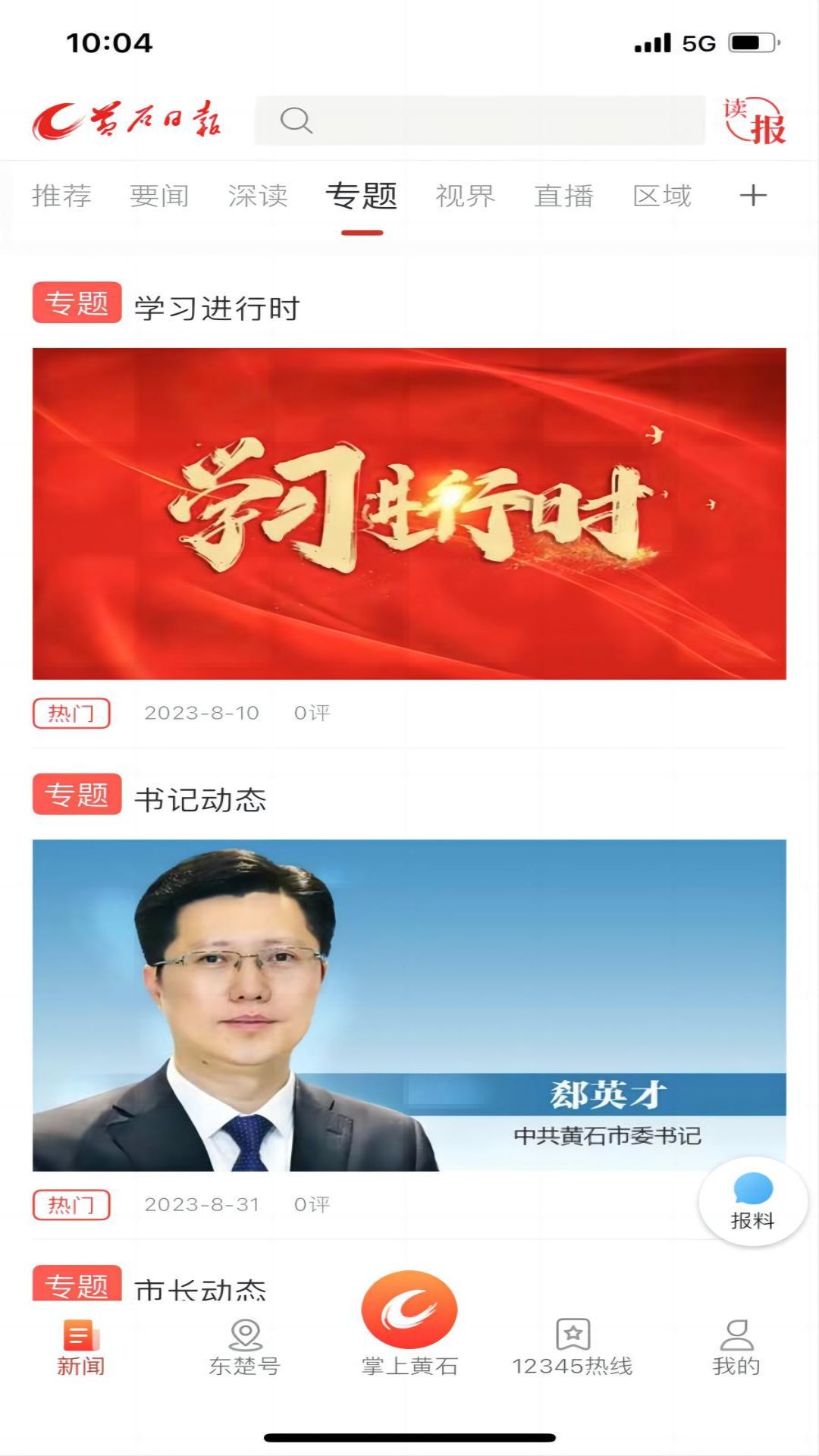
Task: Open the 书记动态 topic badge
Action: [76, 792]
